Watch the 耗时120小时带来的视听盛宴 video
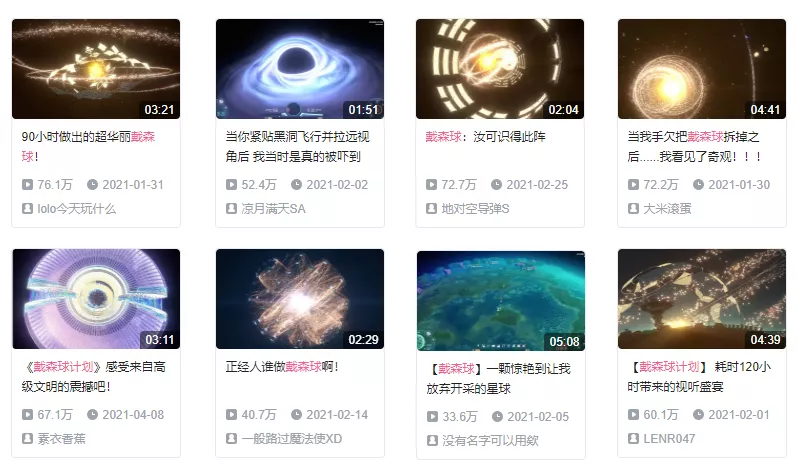798x467 pixels. pos(701,299)
